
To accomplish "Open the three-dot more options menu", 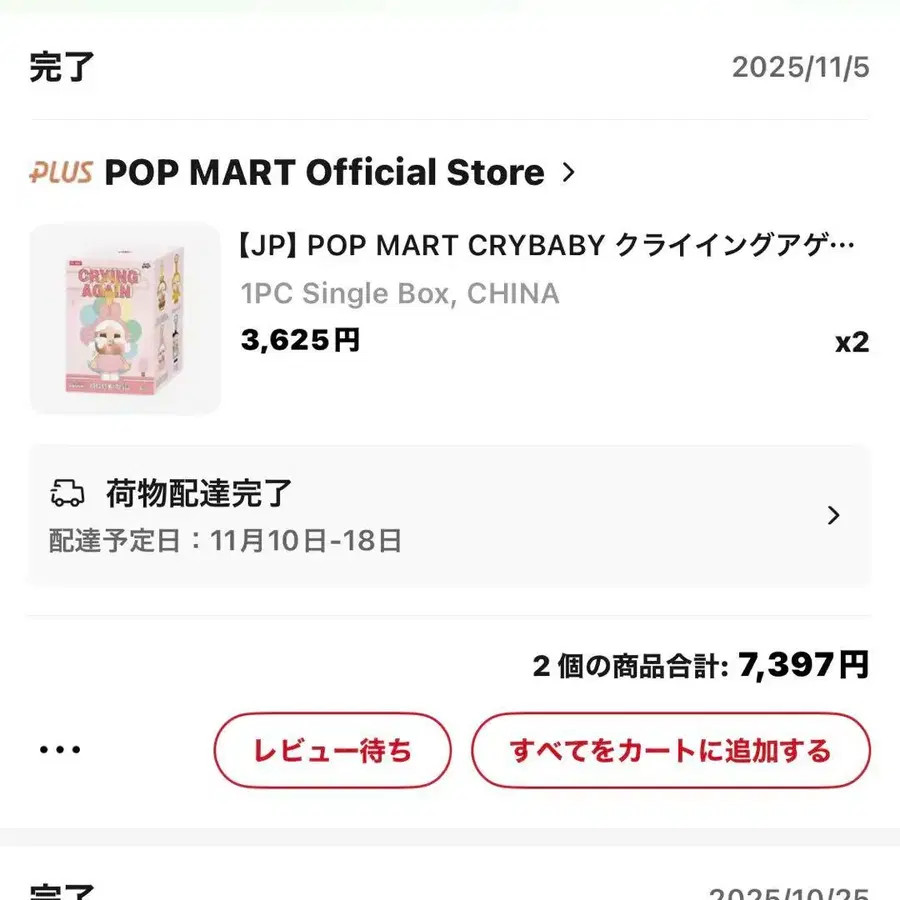I will [60, 749].
